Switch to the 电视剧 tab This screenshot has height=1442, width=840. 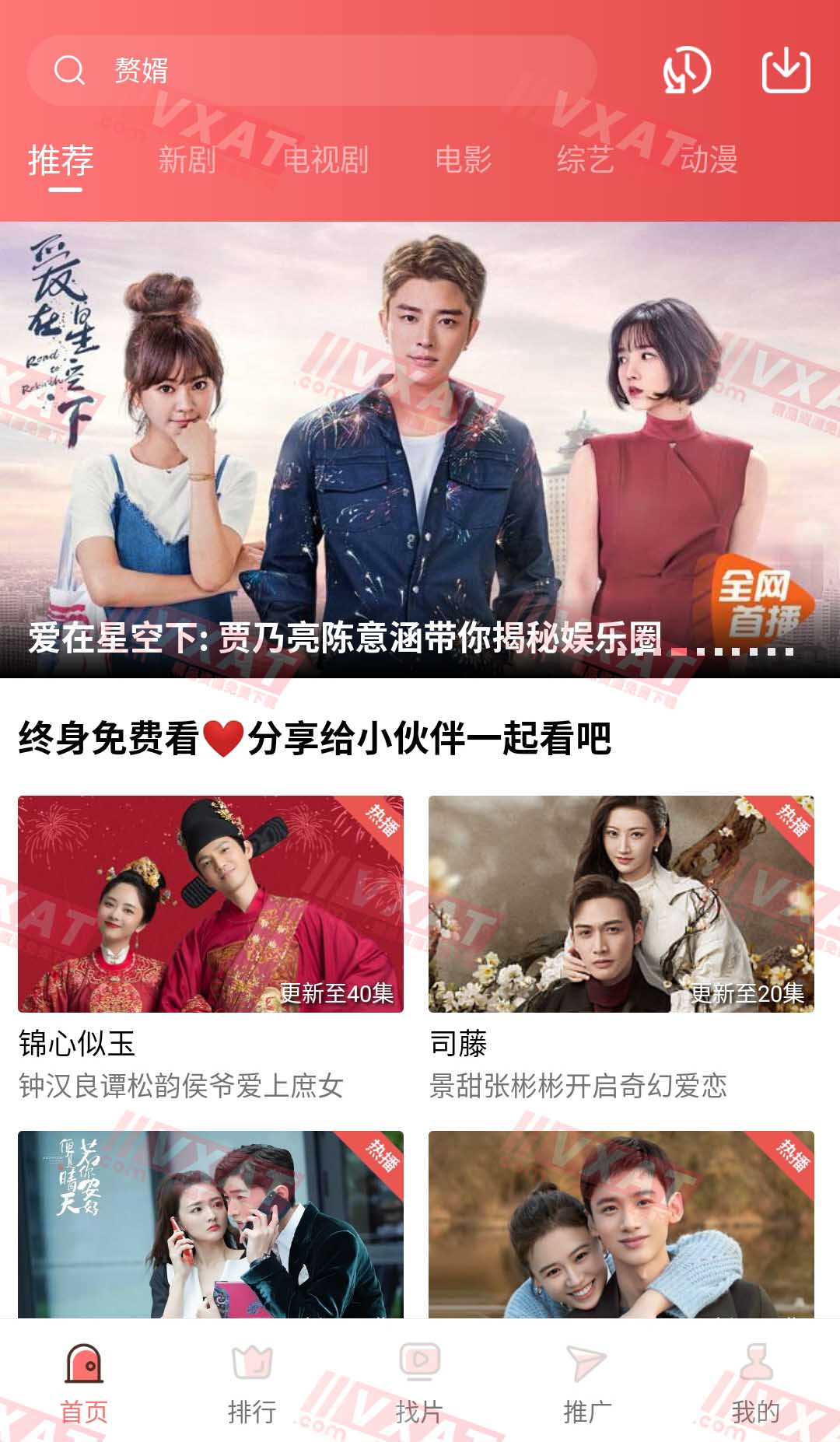(325, 159)
